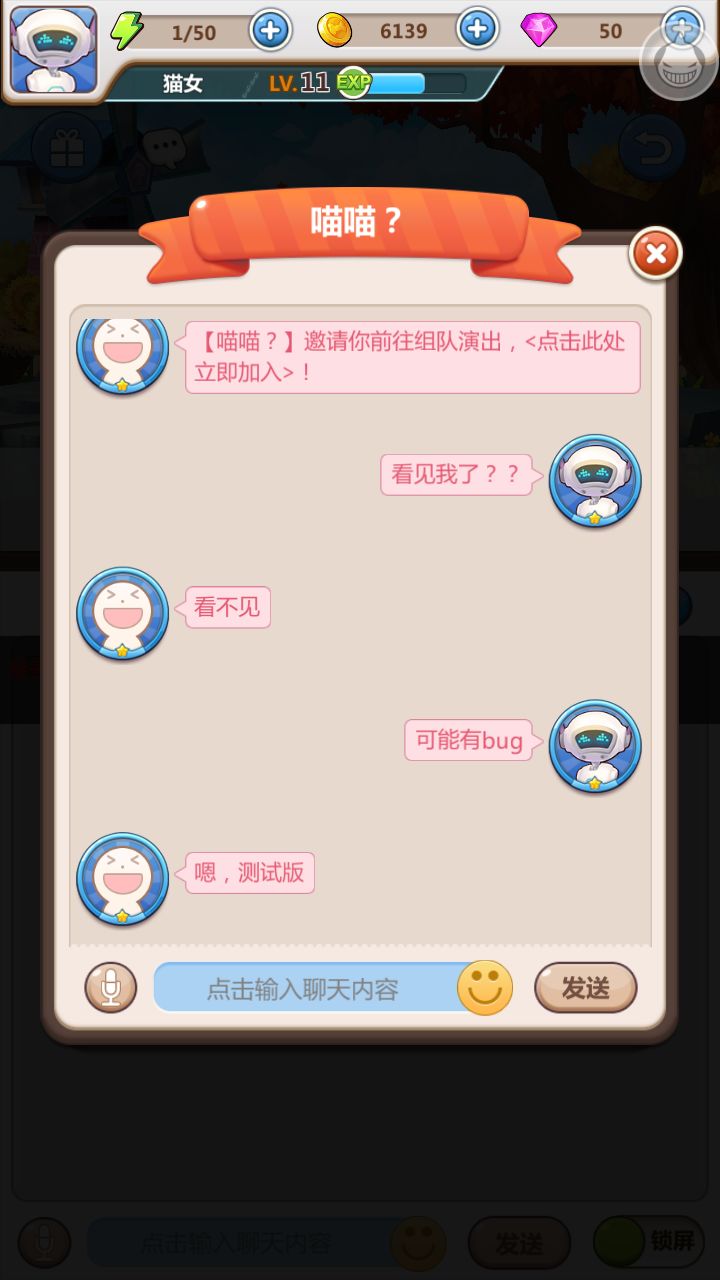The image size is (720, 1280).
Task: Tap the 发送 send button in the chat dialog
Action: [x=586, y=987]
